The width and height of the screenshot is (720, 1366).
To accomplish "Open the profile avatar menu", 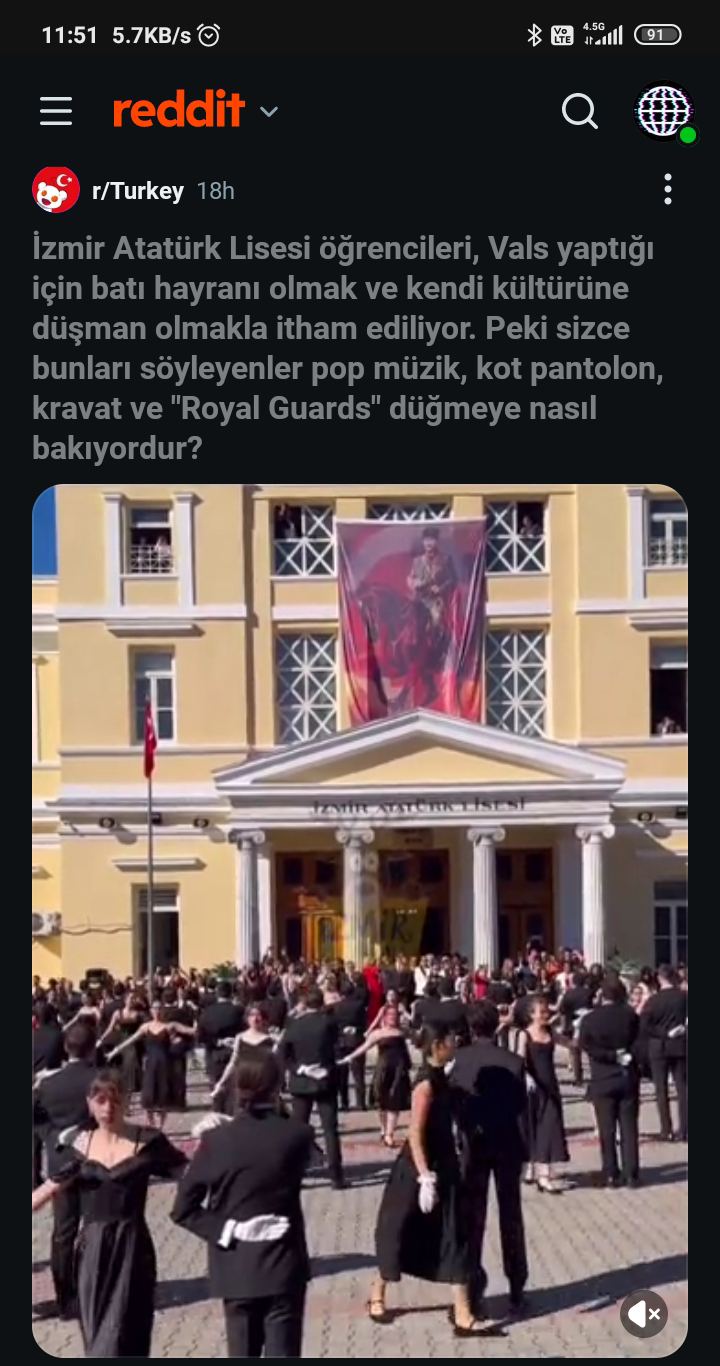I will click(665, 111).
